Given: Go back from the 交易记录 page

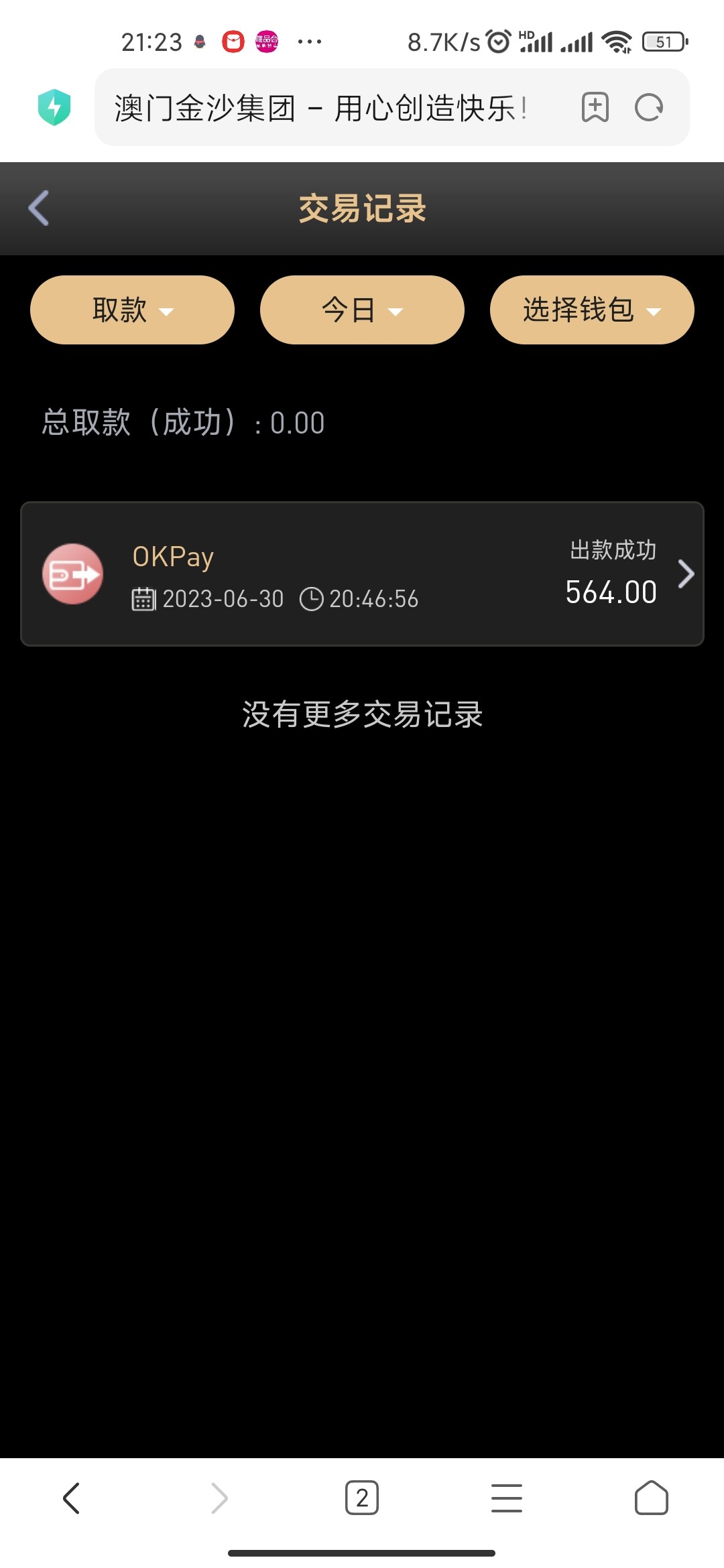Looking at the screenshot, I should coord(39,208).
